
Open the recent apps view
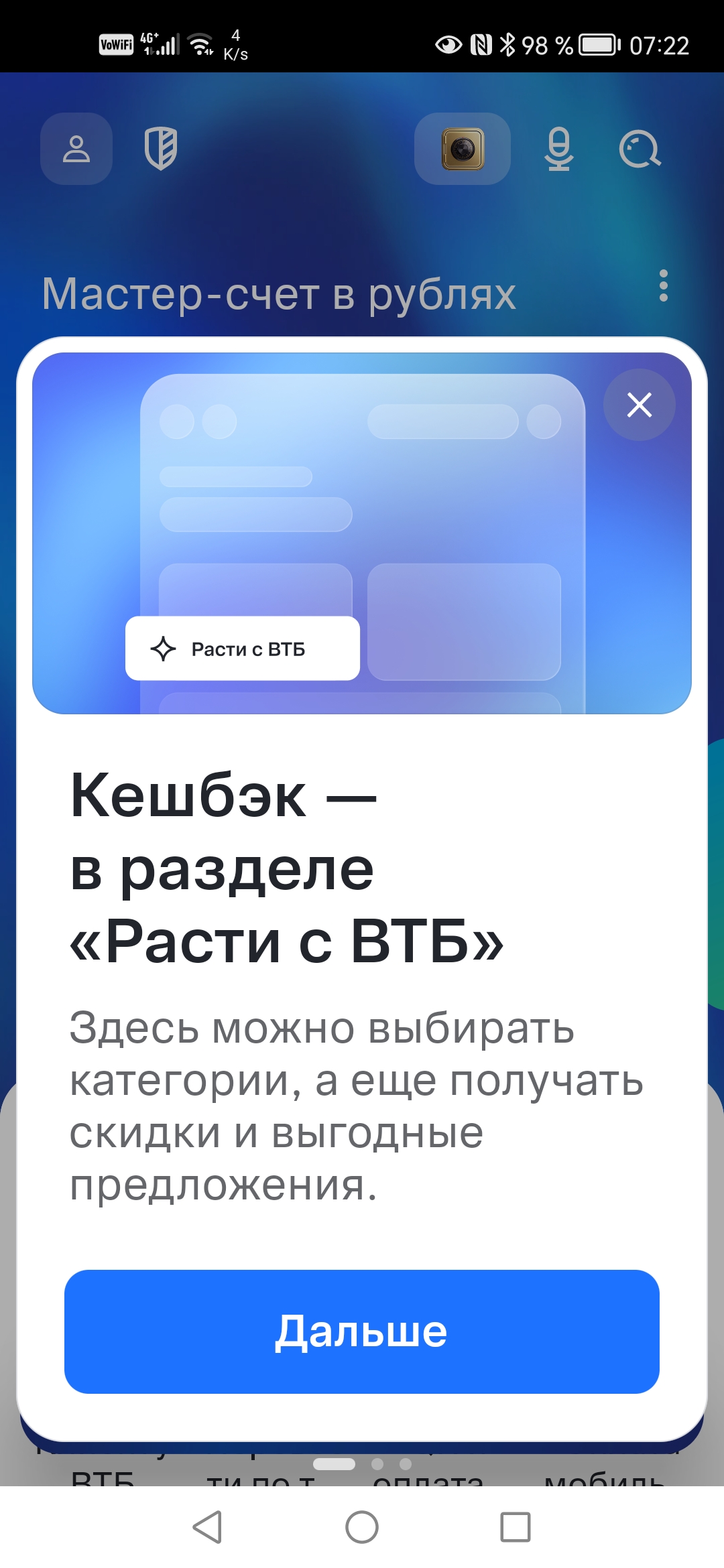pyautogui.click(x=515, y=1527)
